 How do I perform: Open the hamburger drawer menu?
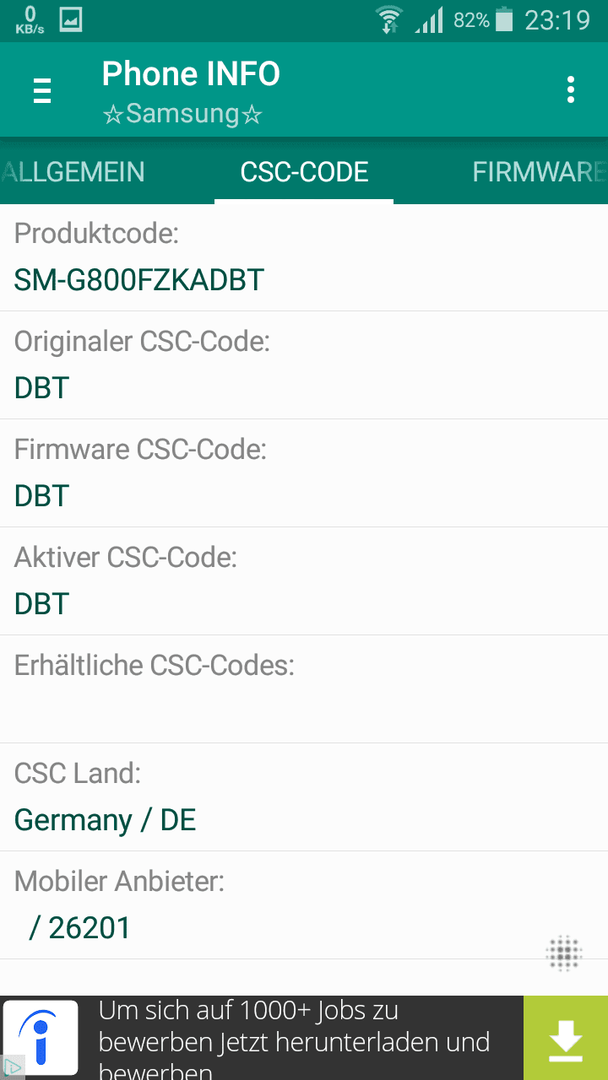(x=43, y=90)
